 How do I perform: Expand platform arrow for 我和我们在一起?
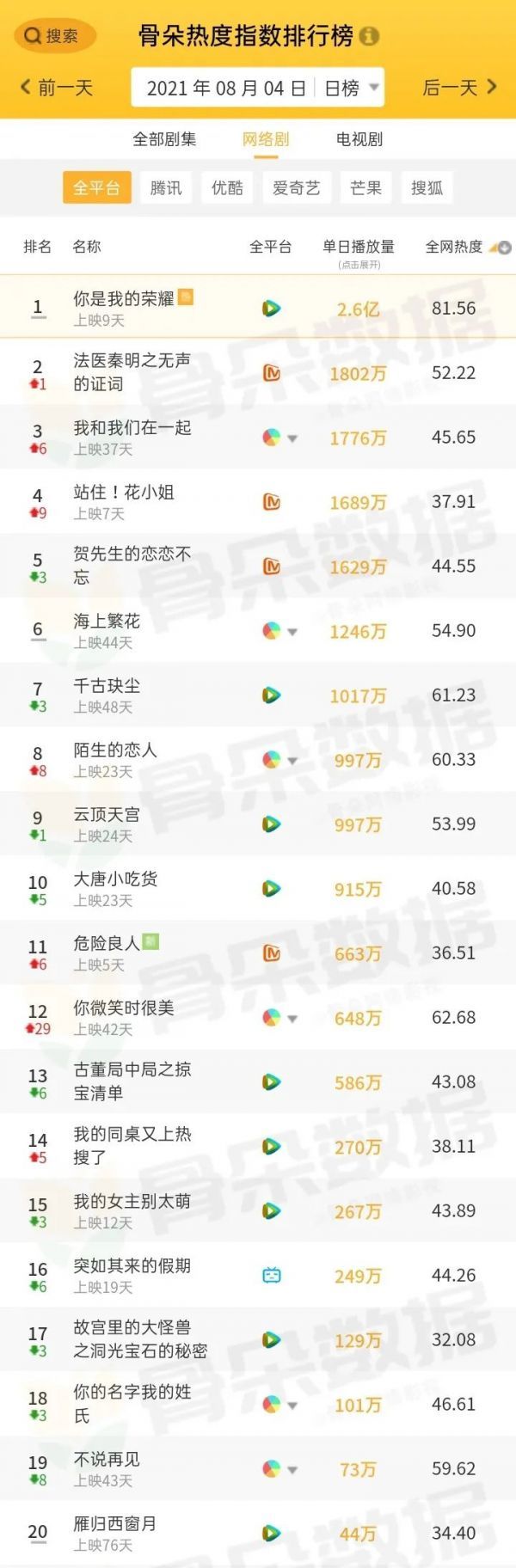(x=292, y=438)
